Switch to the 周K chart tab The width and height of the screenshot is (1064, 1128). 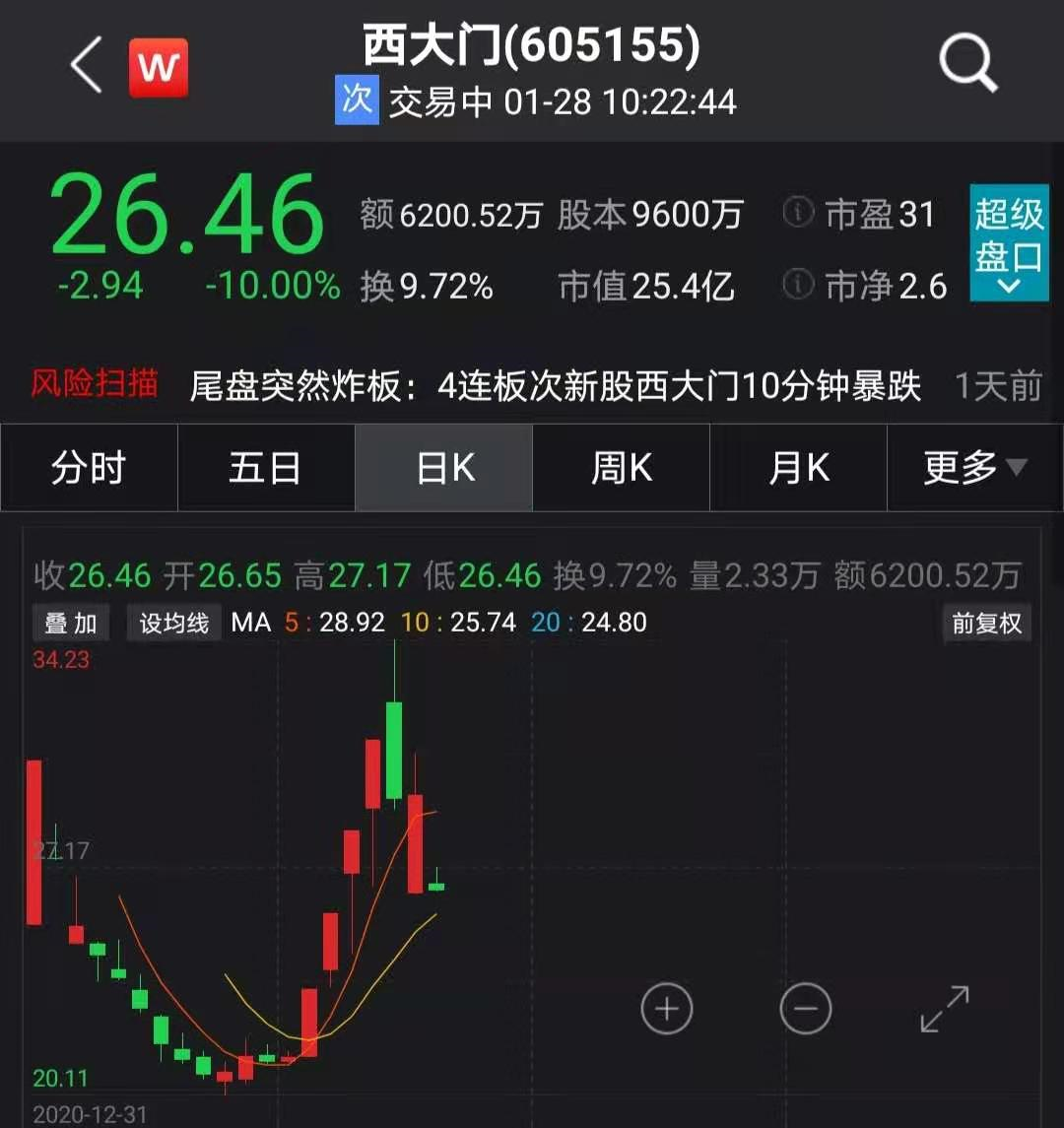pos(621,468)
